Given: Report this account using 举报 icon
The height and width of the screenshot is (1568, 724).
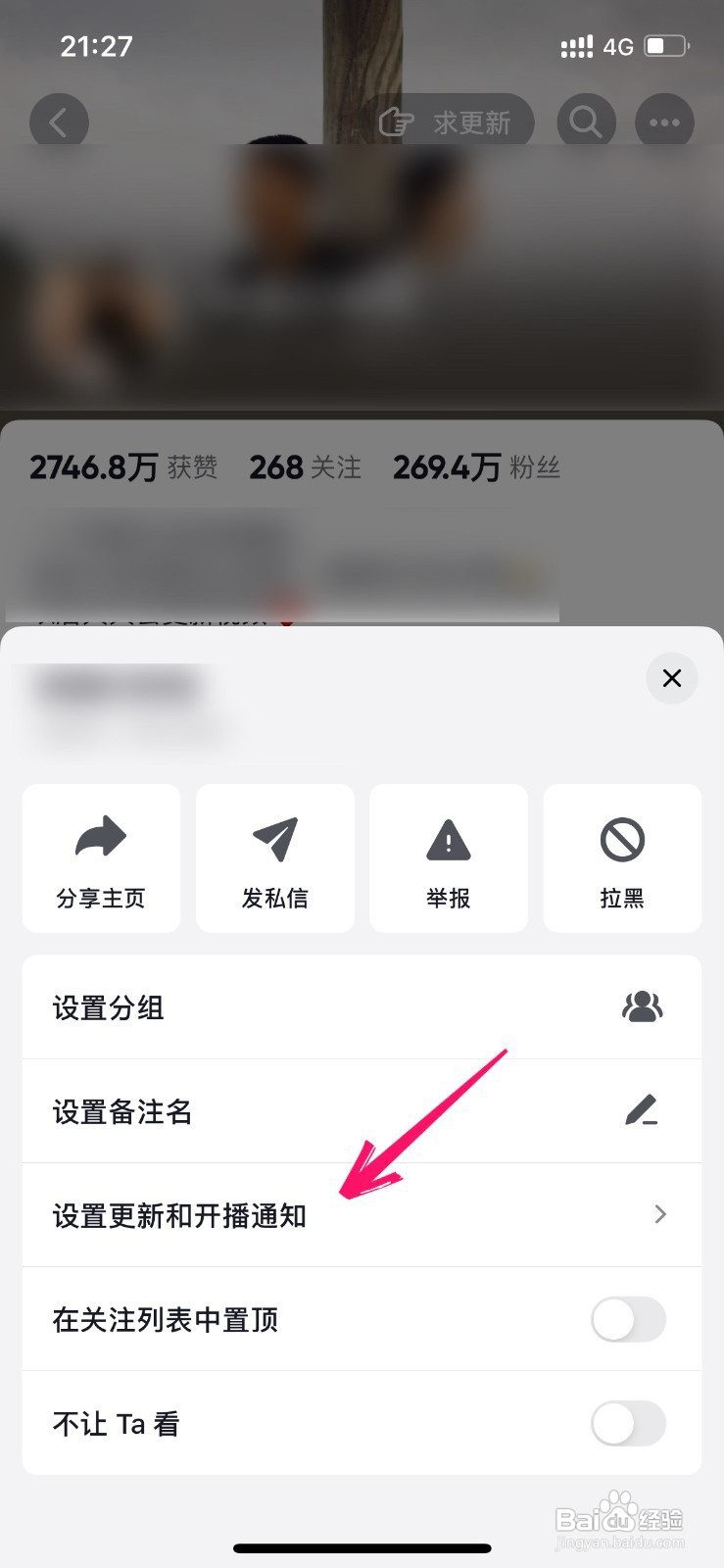Looking at the screenshot, I should pyautogui.click(x=448, y=857).
